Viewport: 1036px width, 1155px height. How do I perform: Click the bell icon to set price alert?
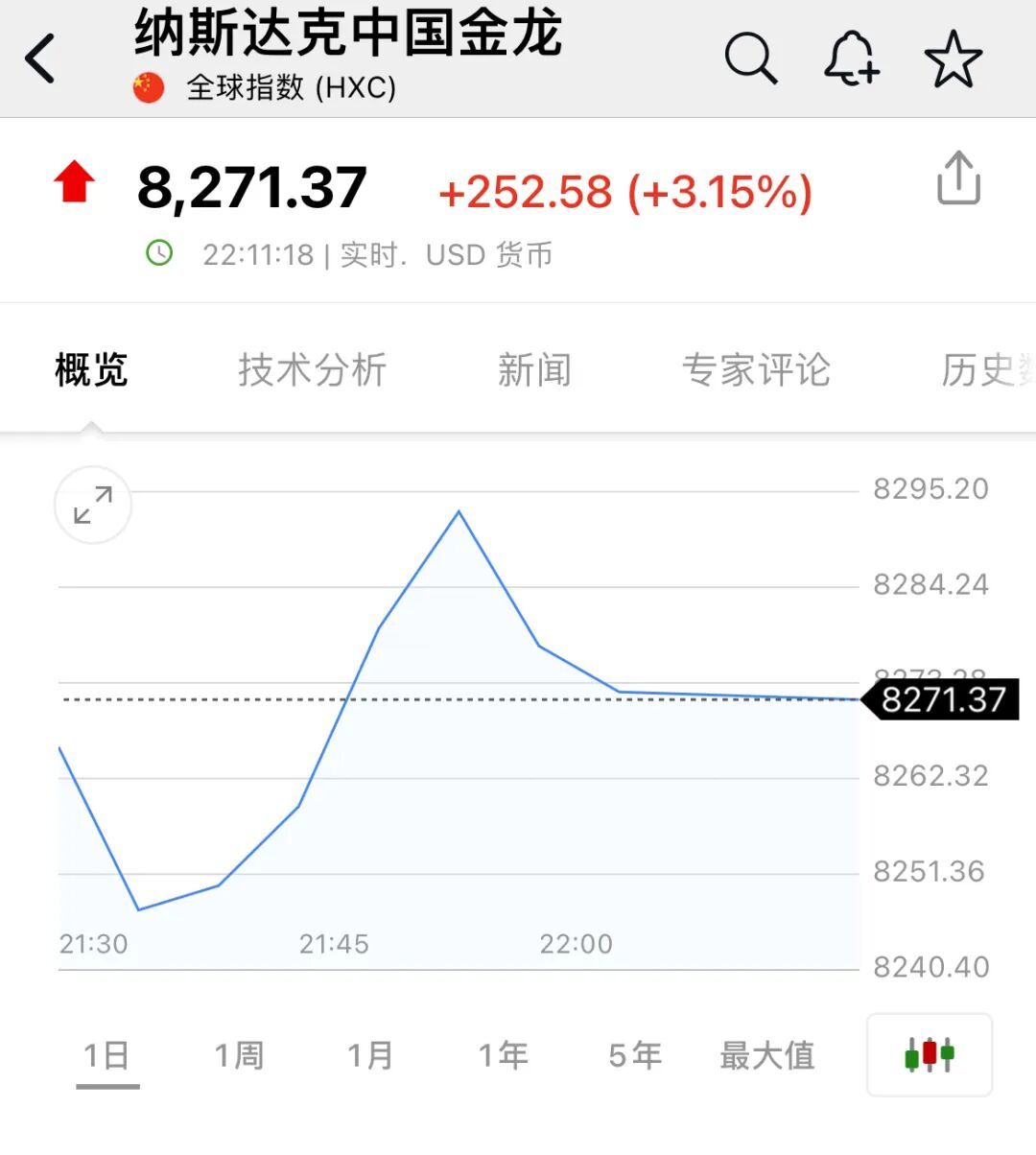point(850,58)
